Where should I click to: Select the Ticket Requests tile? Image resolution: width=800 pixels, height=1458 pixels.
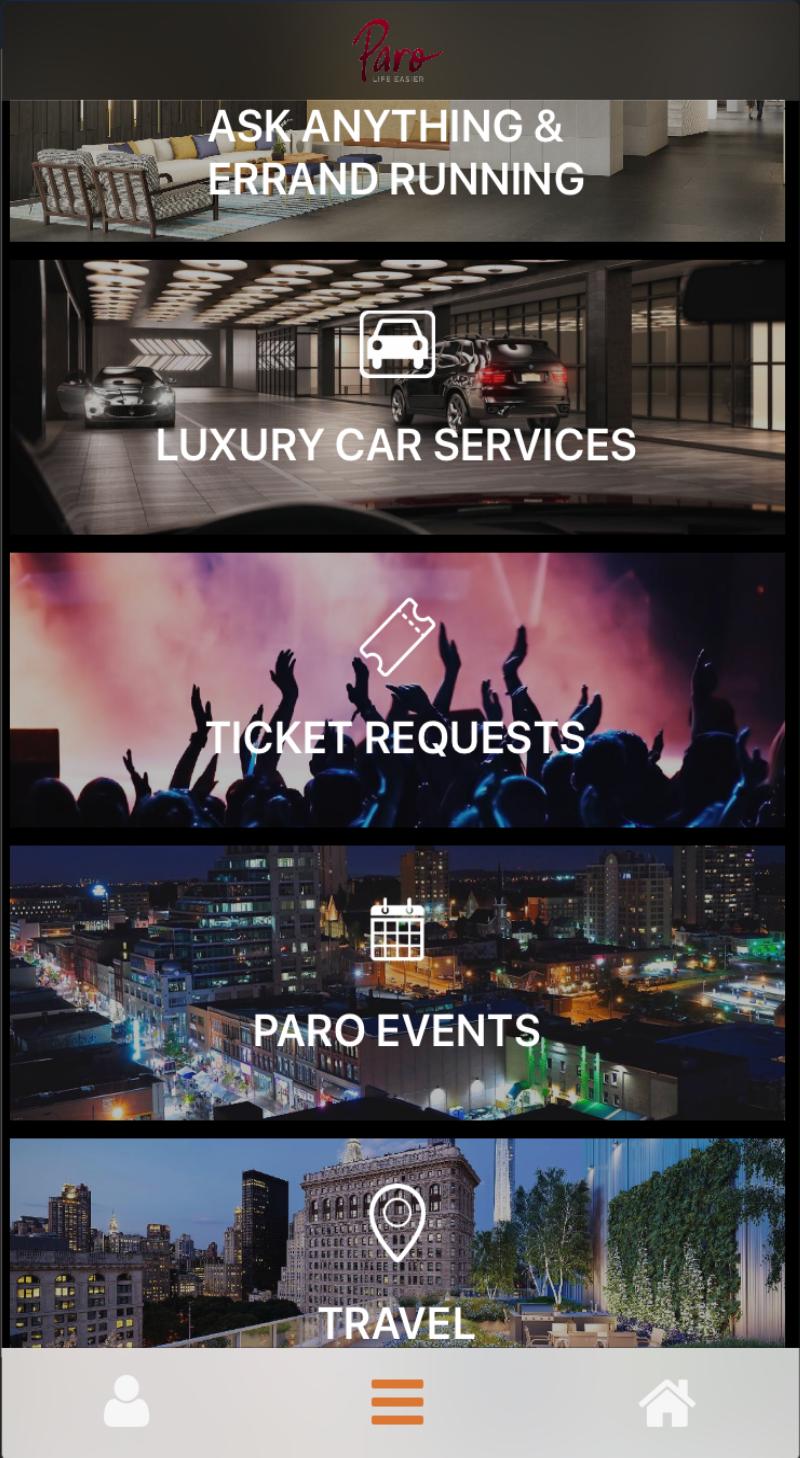coord(397,690)
